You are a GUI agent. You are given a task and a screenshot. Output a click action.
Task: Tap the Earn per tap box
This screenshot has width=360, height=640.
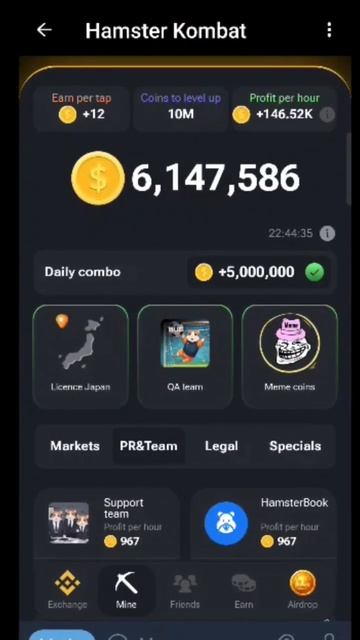pyautogui.click(x=81, y=109)
